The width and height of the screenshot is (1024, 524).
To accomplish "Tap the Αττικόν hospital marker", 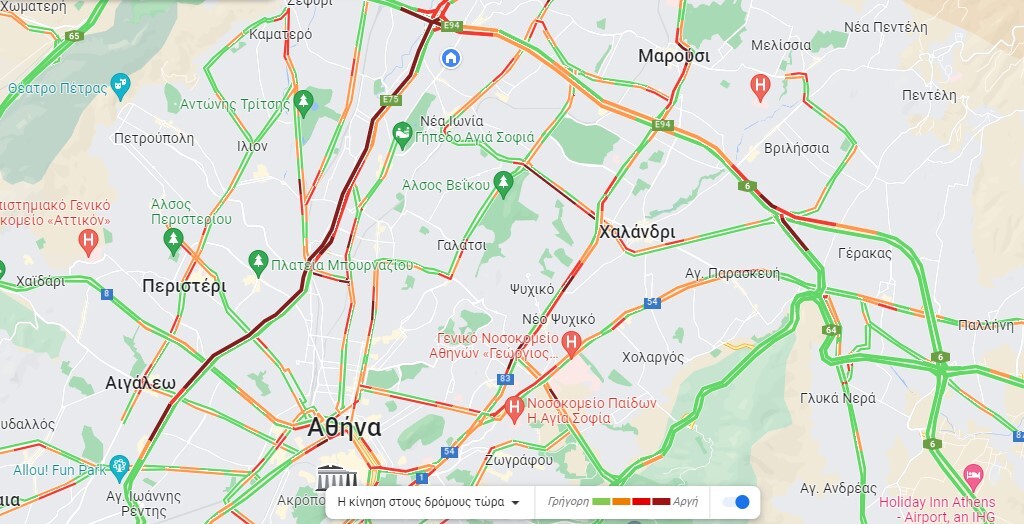I will tap(89, 241).
